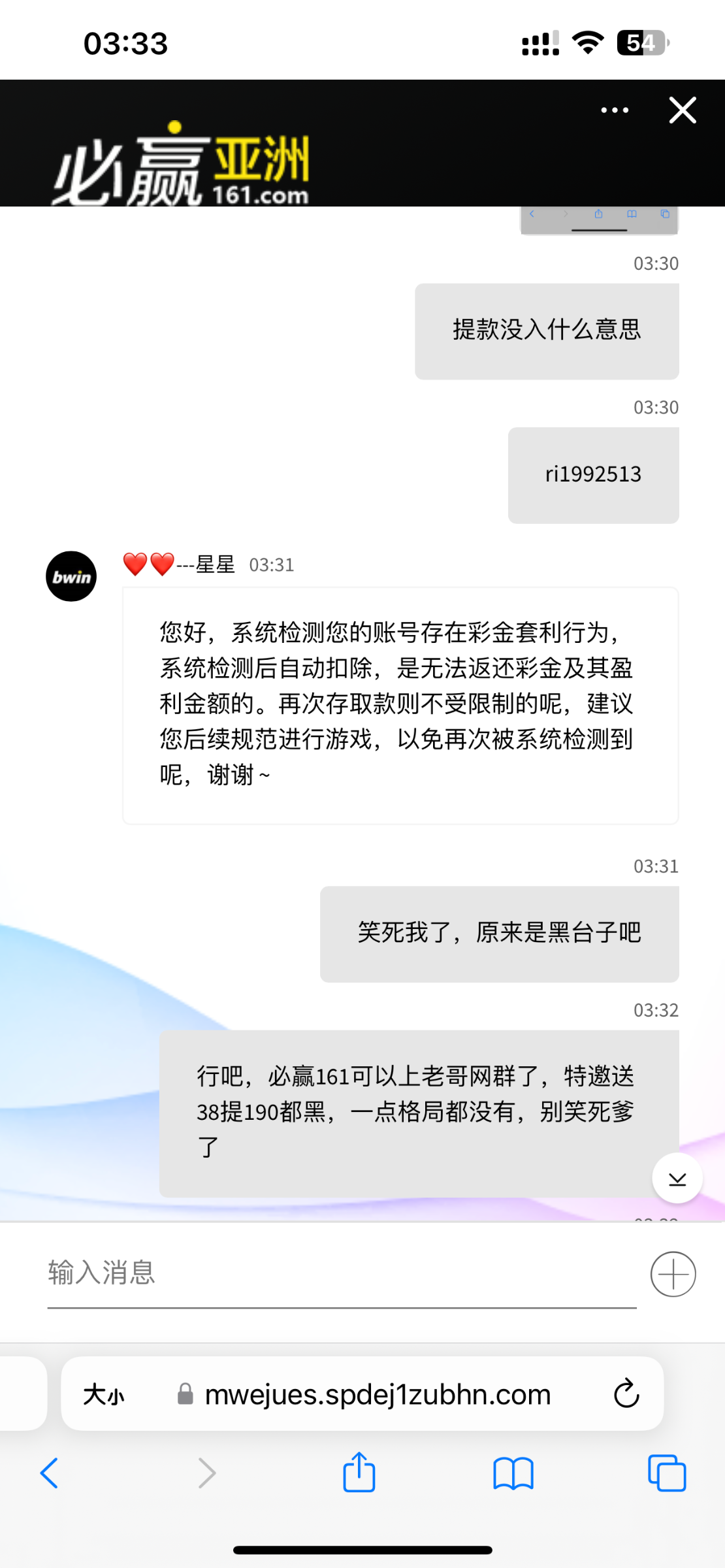Image resolution: width=725 pixels, height=1568 pixels.
Task: Show all open Safari tabs
Action: (666, 1473)
